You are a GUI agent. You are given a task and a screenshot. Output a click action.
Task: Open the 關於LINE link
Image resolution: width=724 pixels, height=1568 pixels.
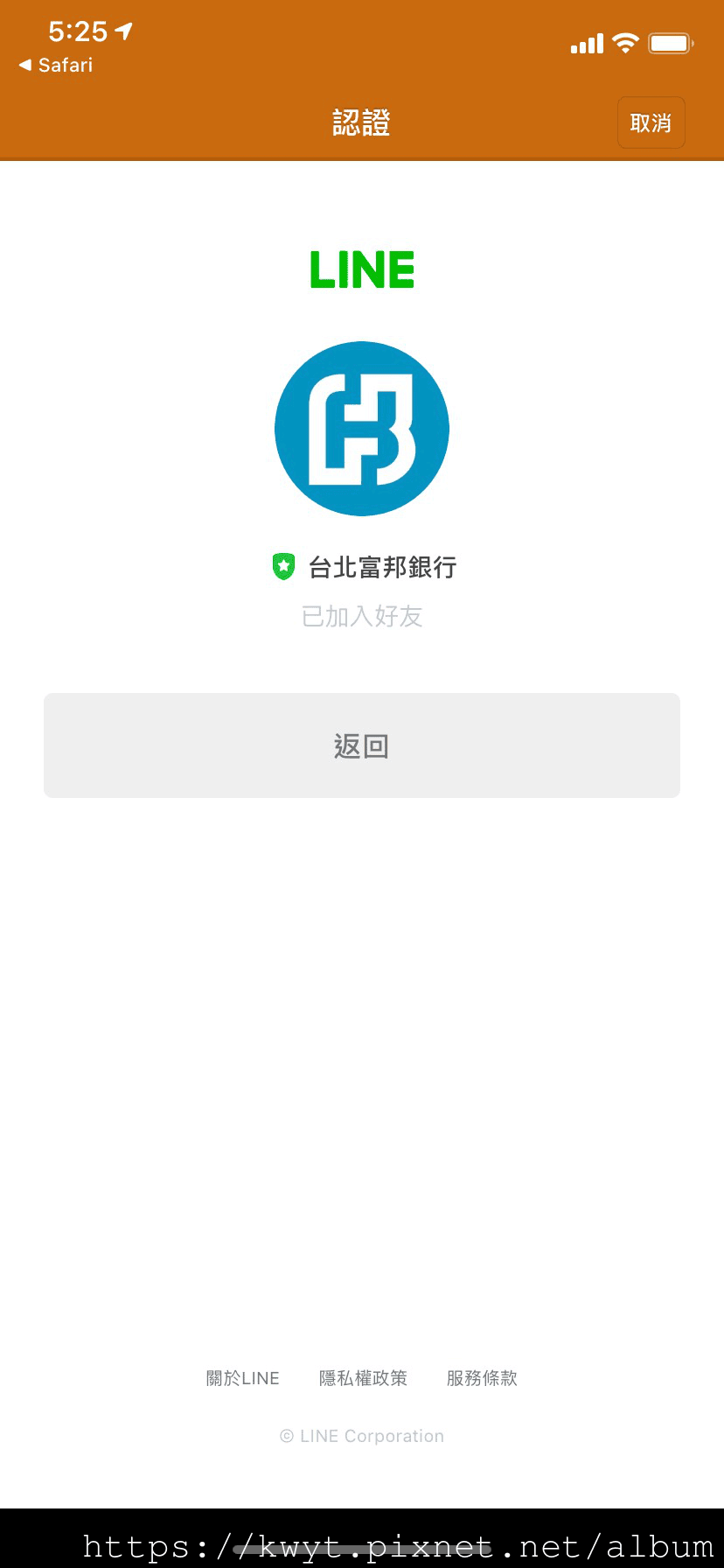pos(242,1378)
